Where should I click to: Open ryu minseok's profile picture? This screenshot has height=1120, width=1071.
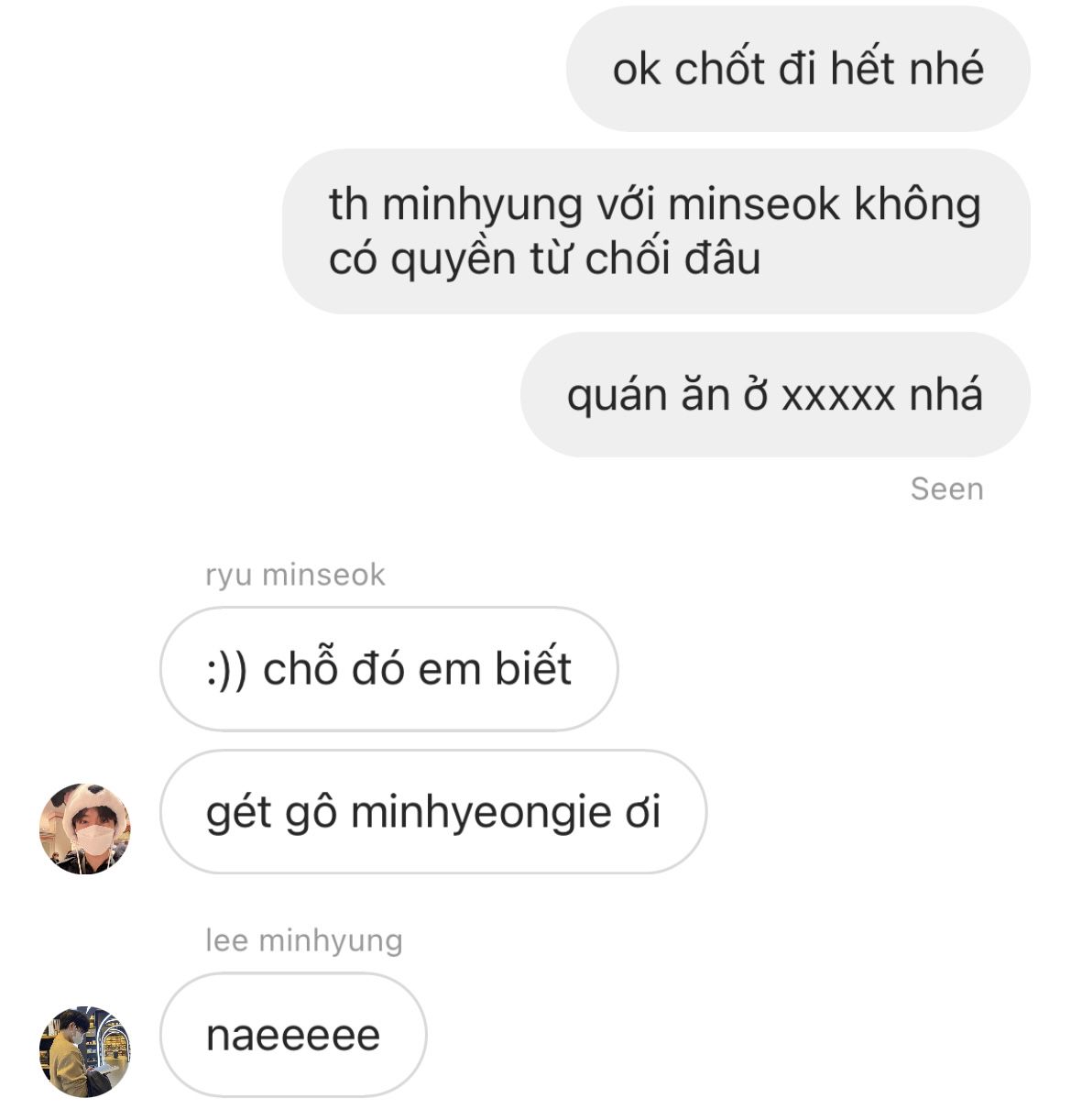click(x=85, y=829)
